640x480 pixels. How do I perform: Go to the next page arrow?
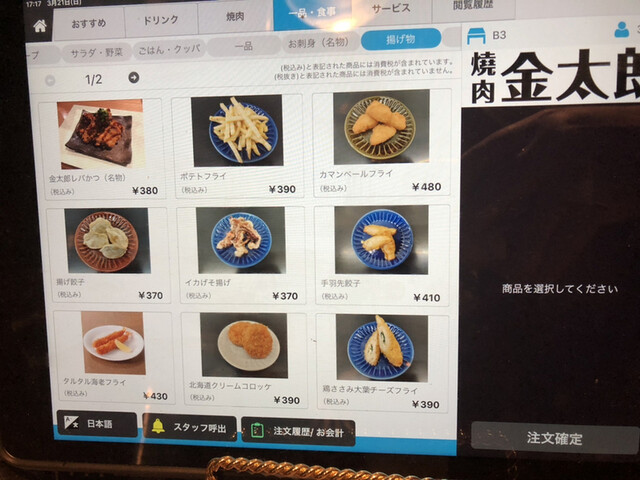coord(134,77)
